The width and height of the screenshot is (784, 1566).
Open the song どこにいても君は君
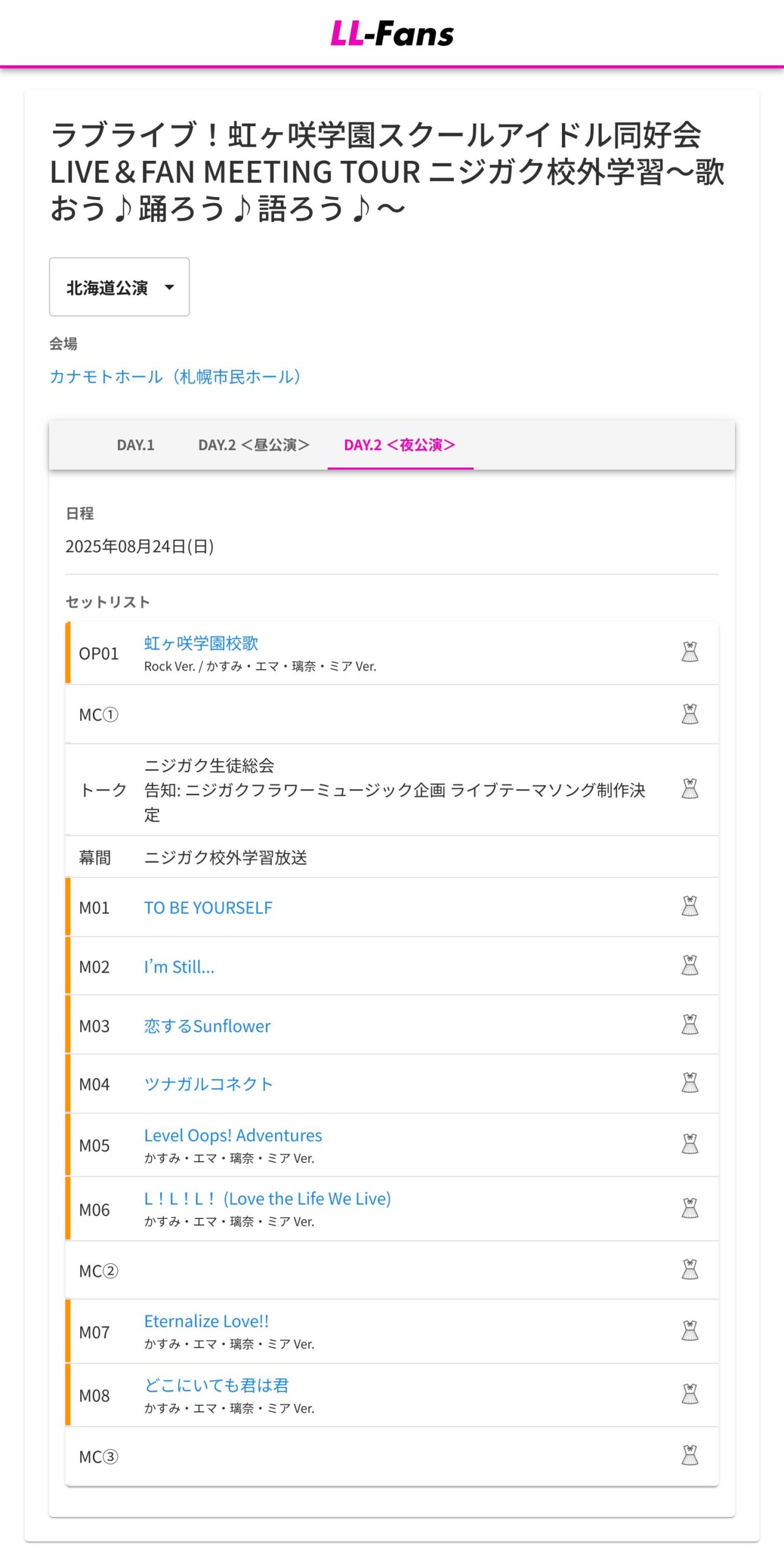coord(216,1384)
